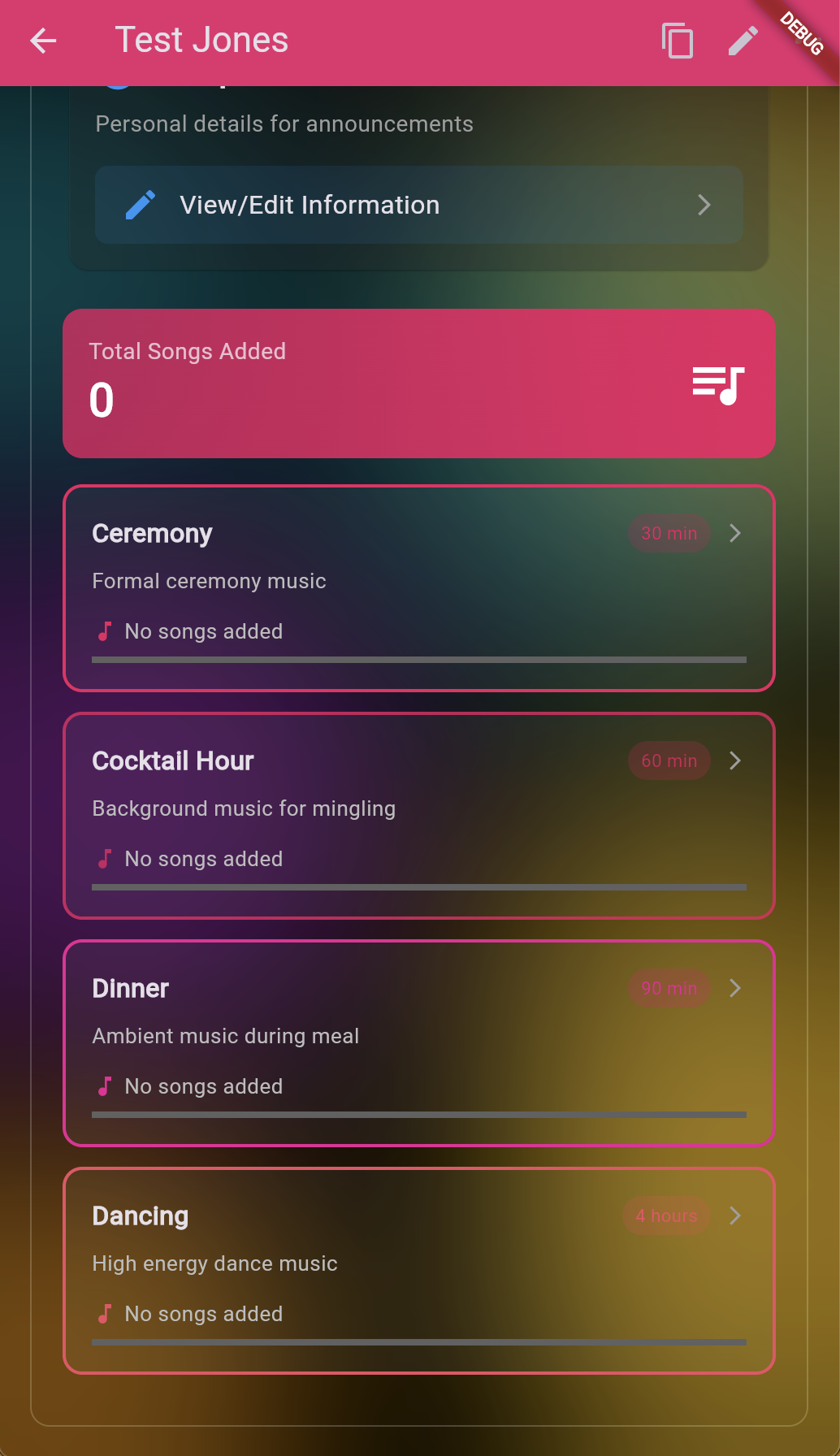This screenshot has height=1456, width=840.
Task: Go back using the top arrow
Action: tap(43, 41)
